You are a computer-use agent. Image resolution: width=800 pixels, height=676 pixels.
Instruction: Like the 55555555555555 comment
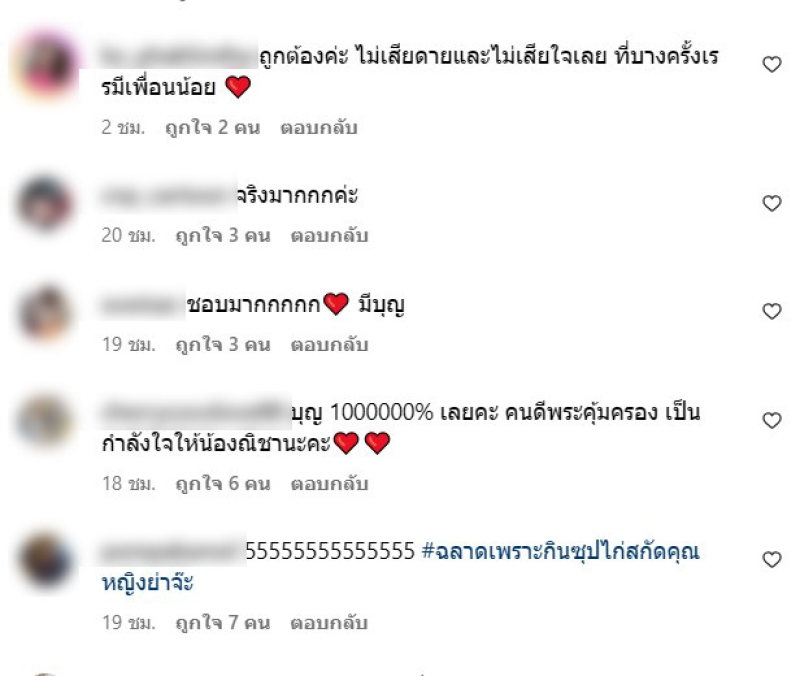[x=771, y=559]
